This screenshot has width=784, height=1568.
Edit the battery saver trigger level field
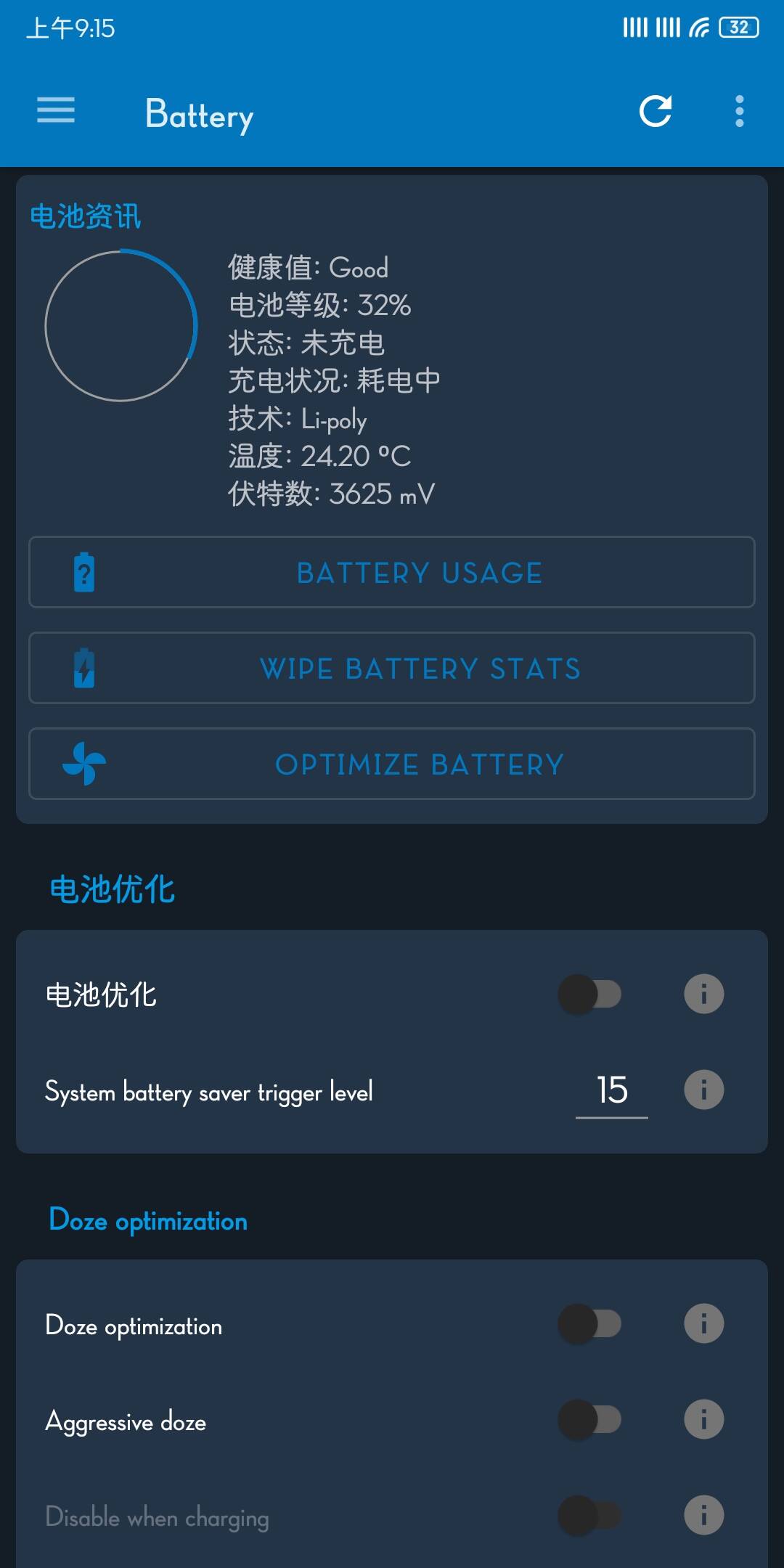pos(611,1090)
